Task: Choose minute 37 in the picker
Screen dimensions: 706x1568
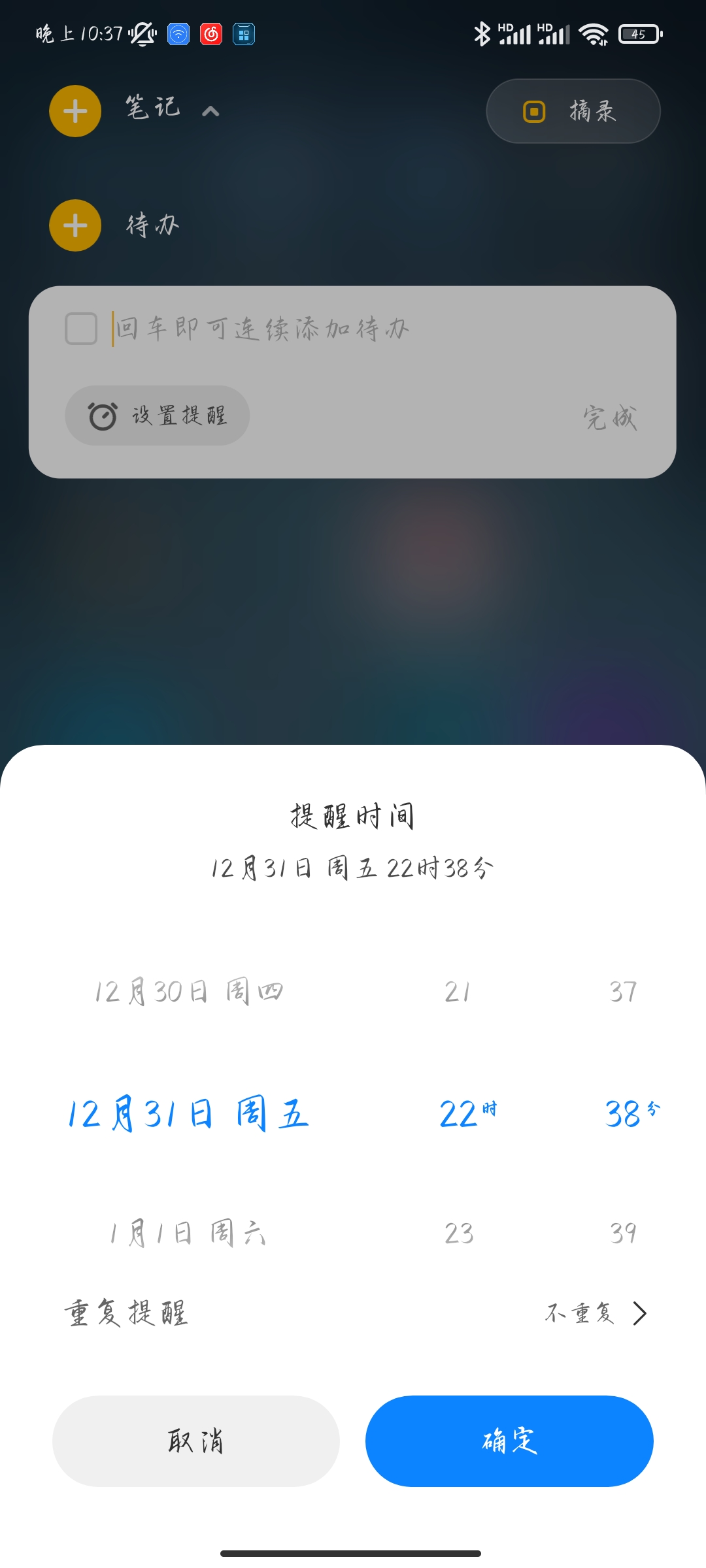Action: [x=623, y=992]
